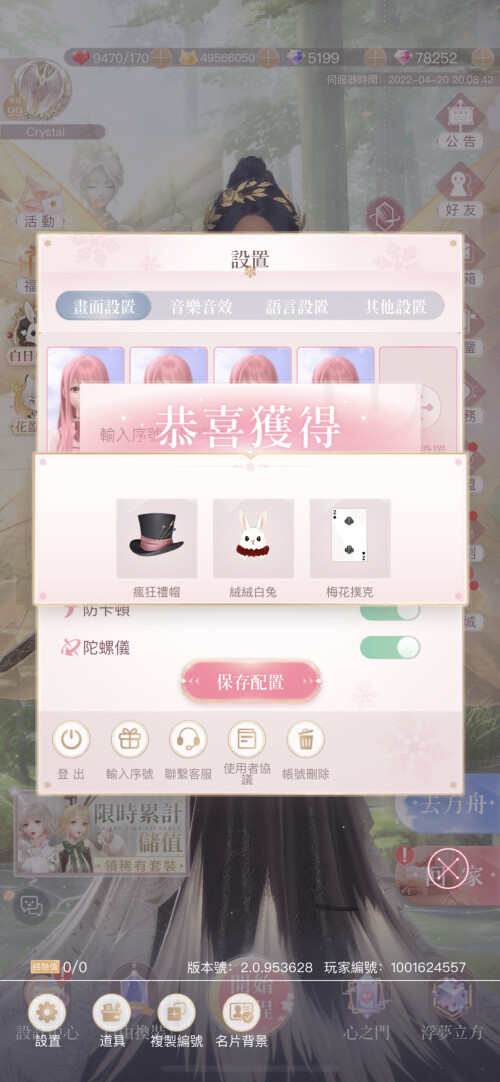Image resolution: width=500 pixels, height=1082 pixels.
Task: Open 輸入序號 gift code entry
Action: 130,751
